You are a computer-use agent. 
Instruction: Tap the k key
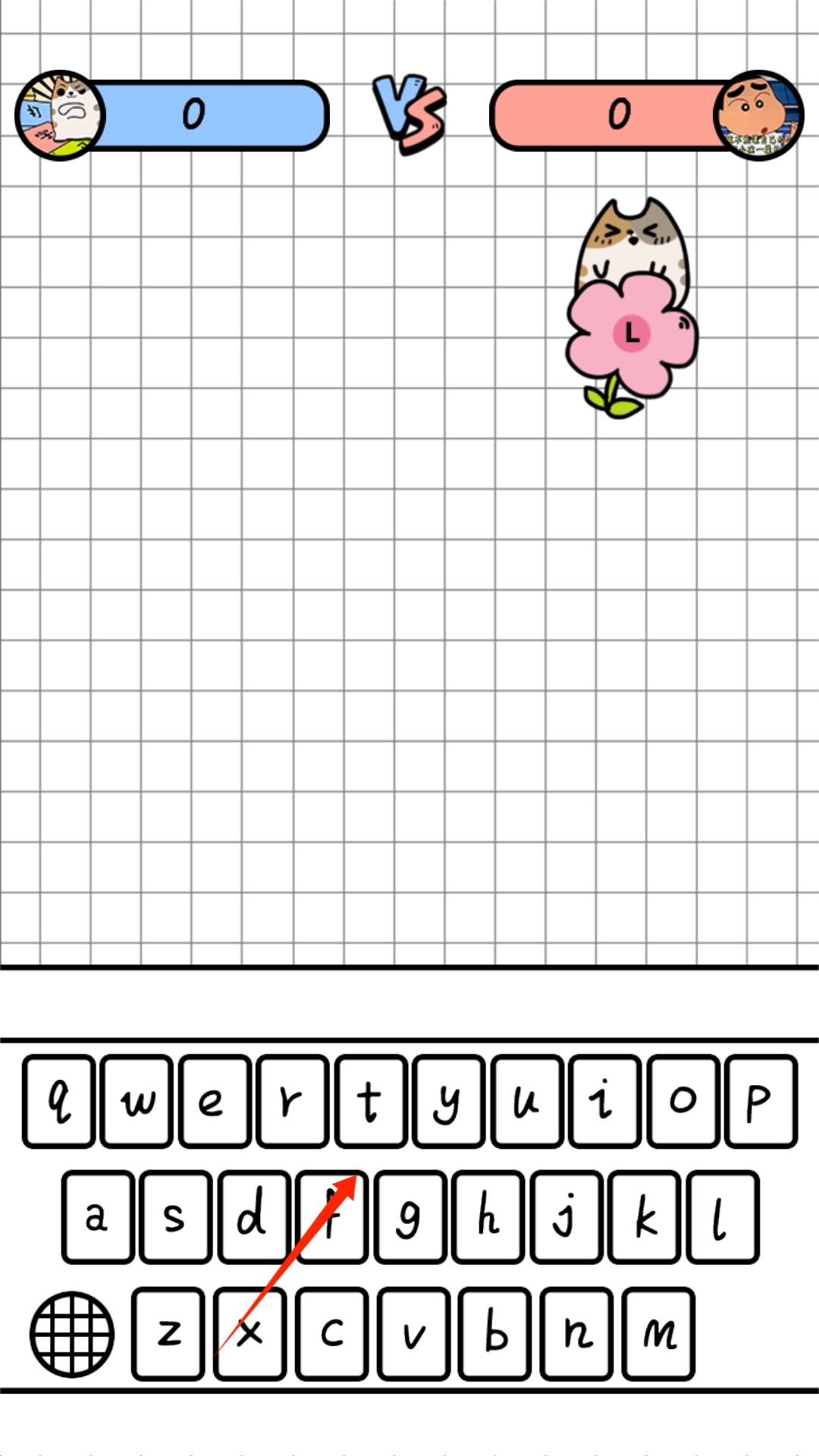click(644, 1217)
